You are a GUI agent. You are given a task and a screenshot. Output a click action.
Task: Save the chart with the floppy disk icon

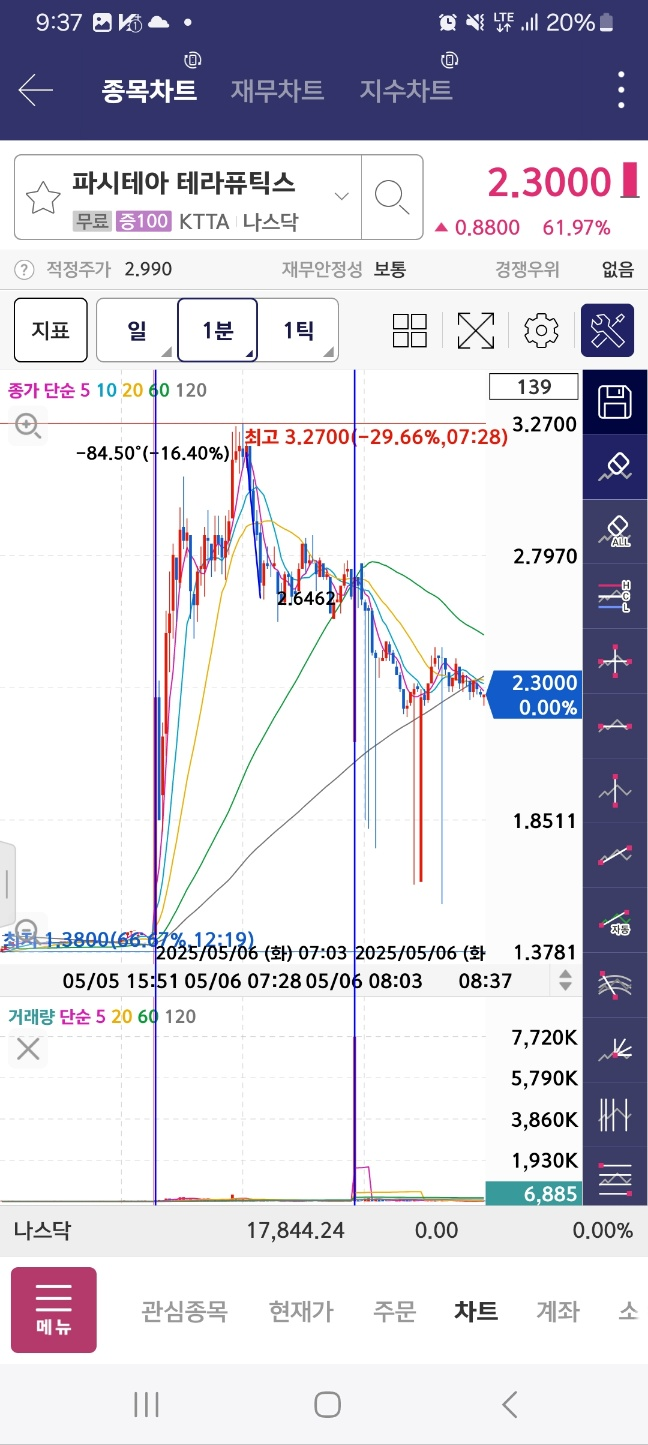pos(615,402)
